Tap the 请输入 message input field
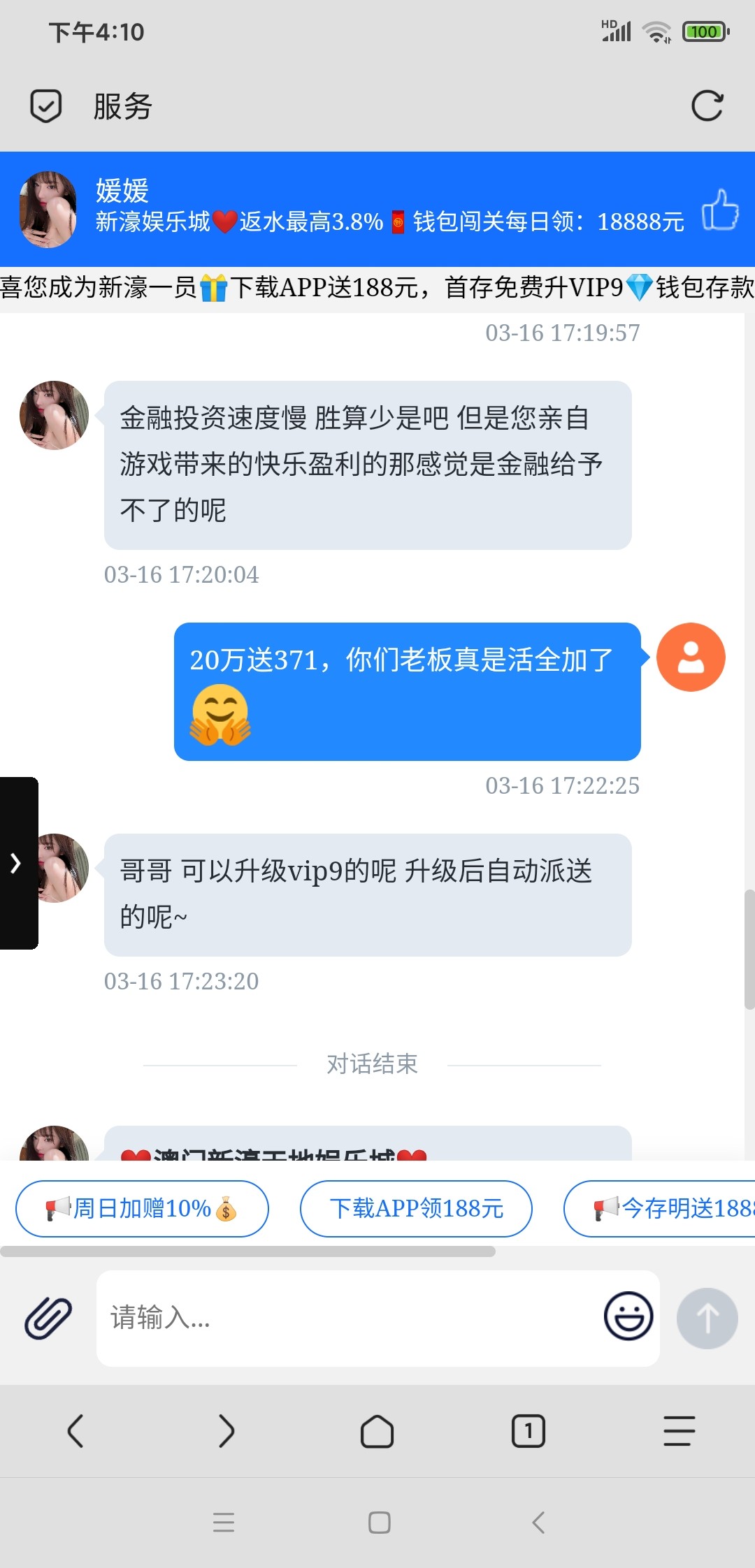The height and width of the screenshot is (1568, 755). pos(350,1316)
